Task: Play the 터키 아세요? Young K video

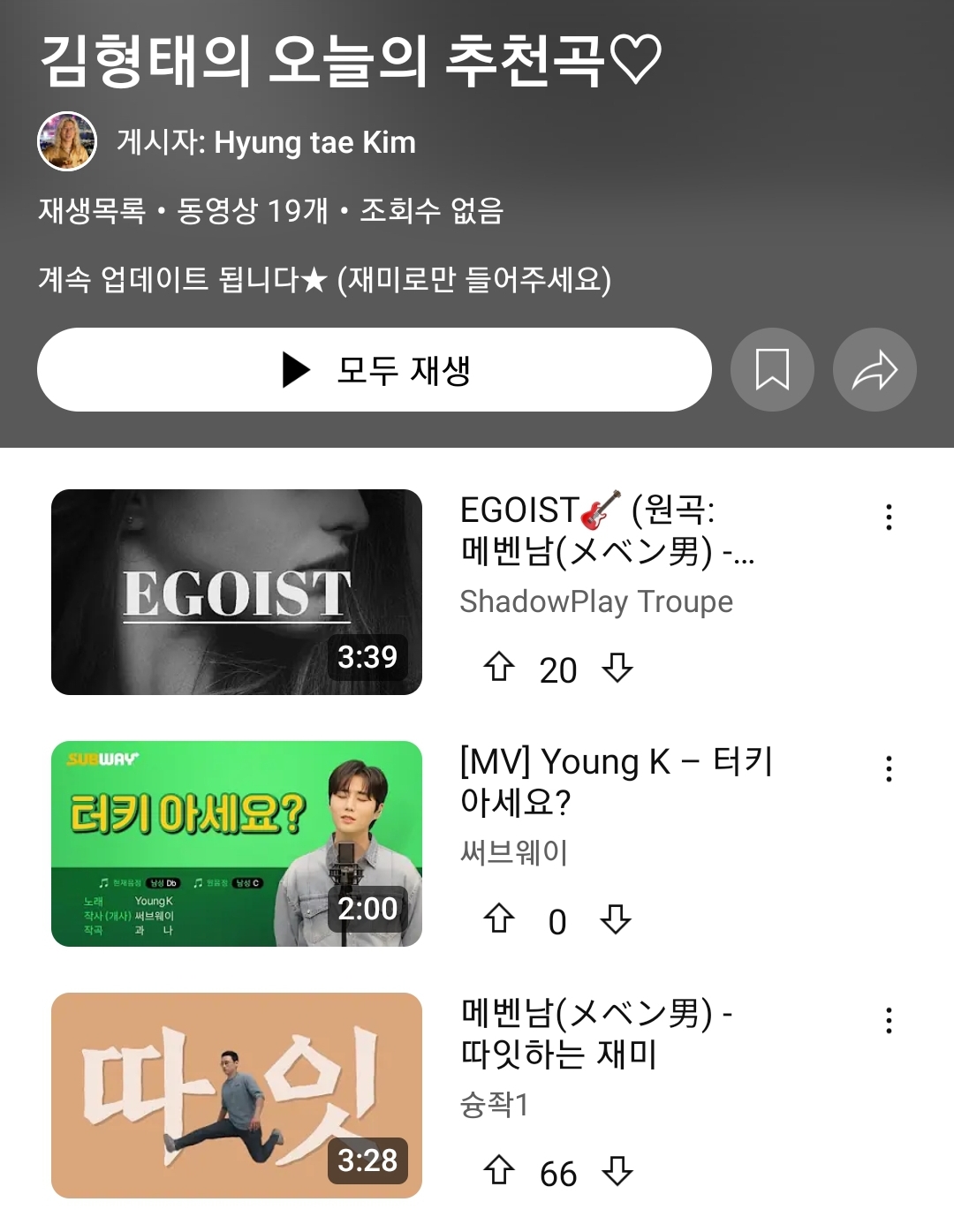Action: (237, 843)
